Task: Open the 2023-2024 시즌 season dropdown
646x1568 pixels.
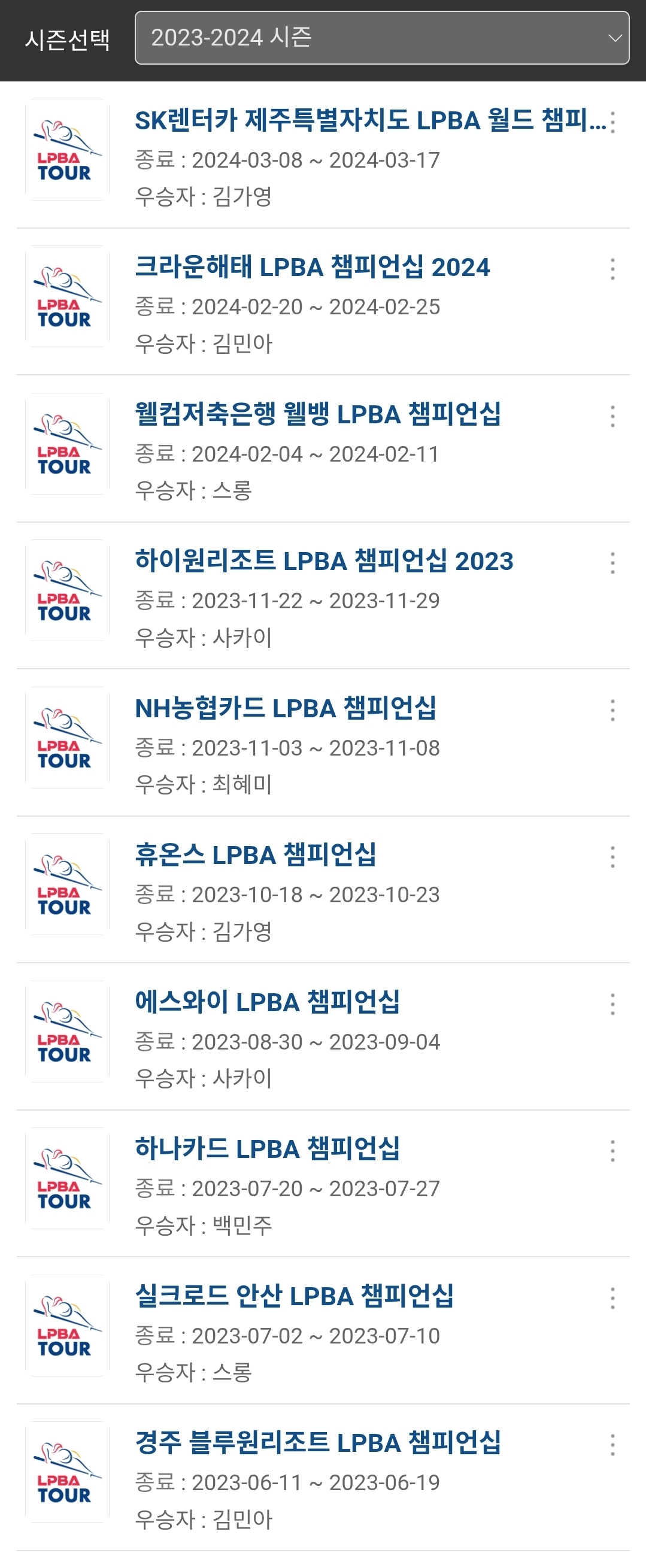Action: coord(382,38)
